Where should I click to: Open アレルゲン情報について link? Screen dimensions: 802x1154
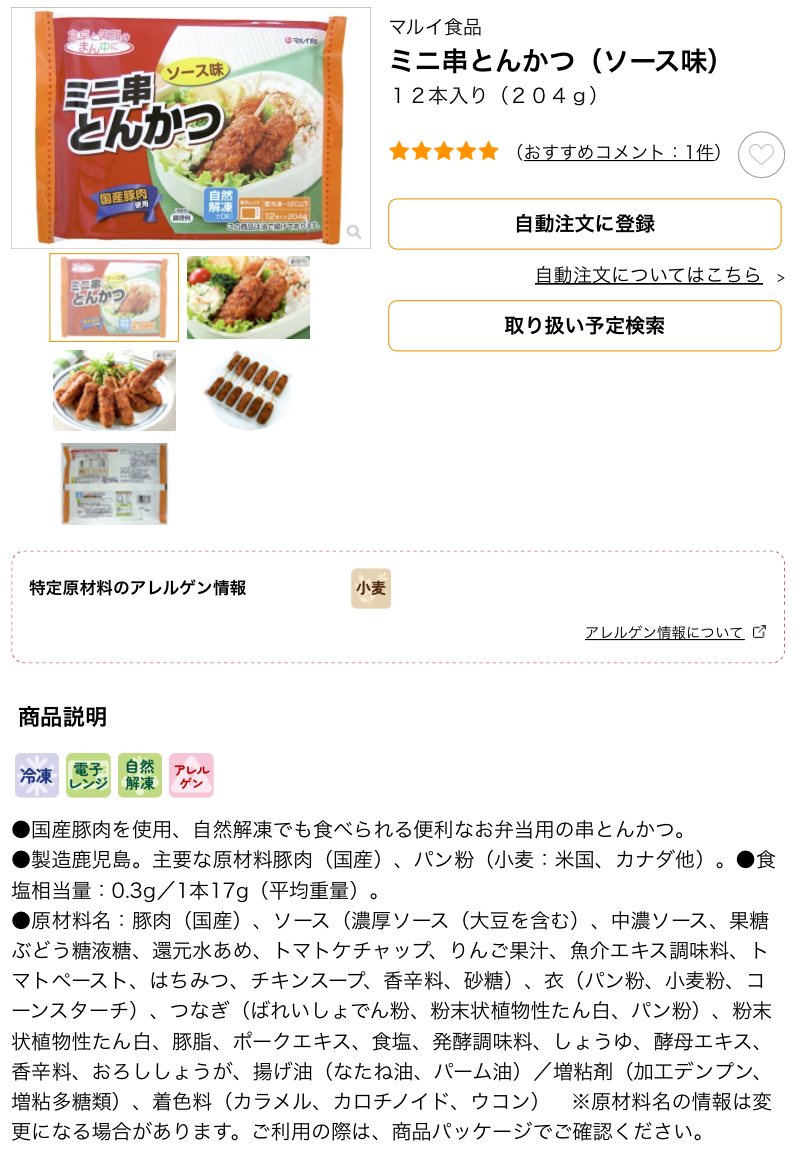point(664,633)
